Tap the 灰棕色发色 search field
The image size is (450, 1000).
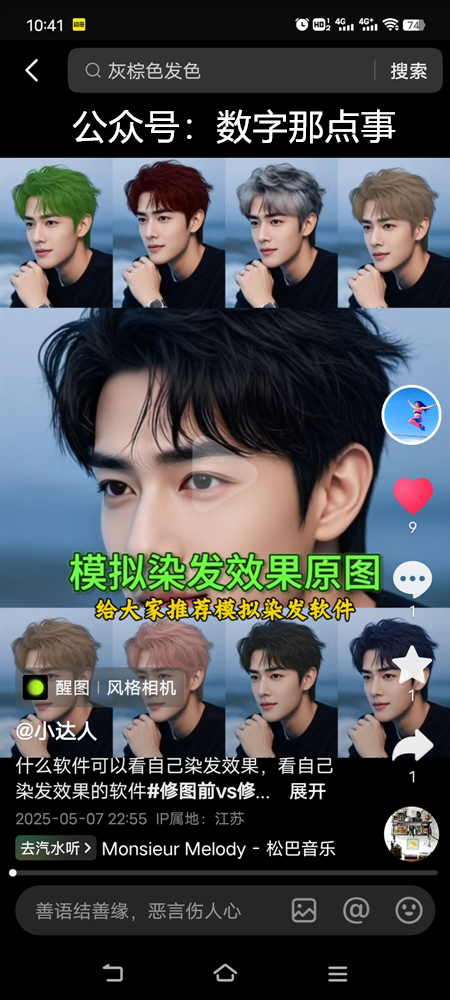click(x=220, y=70)
